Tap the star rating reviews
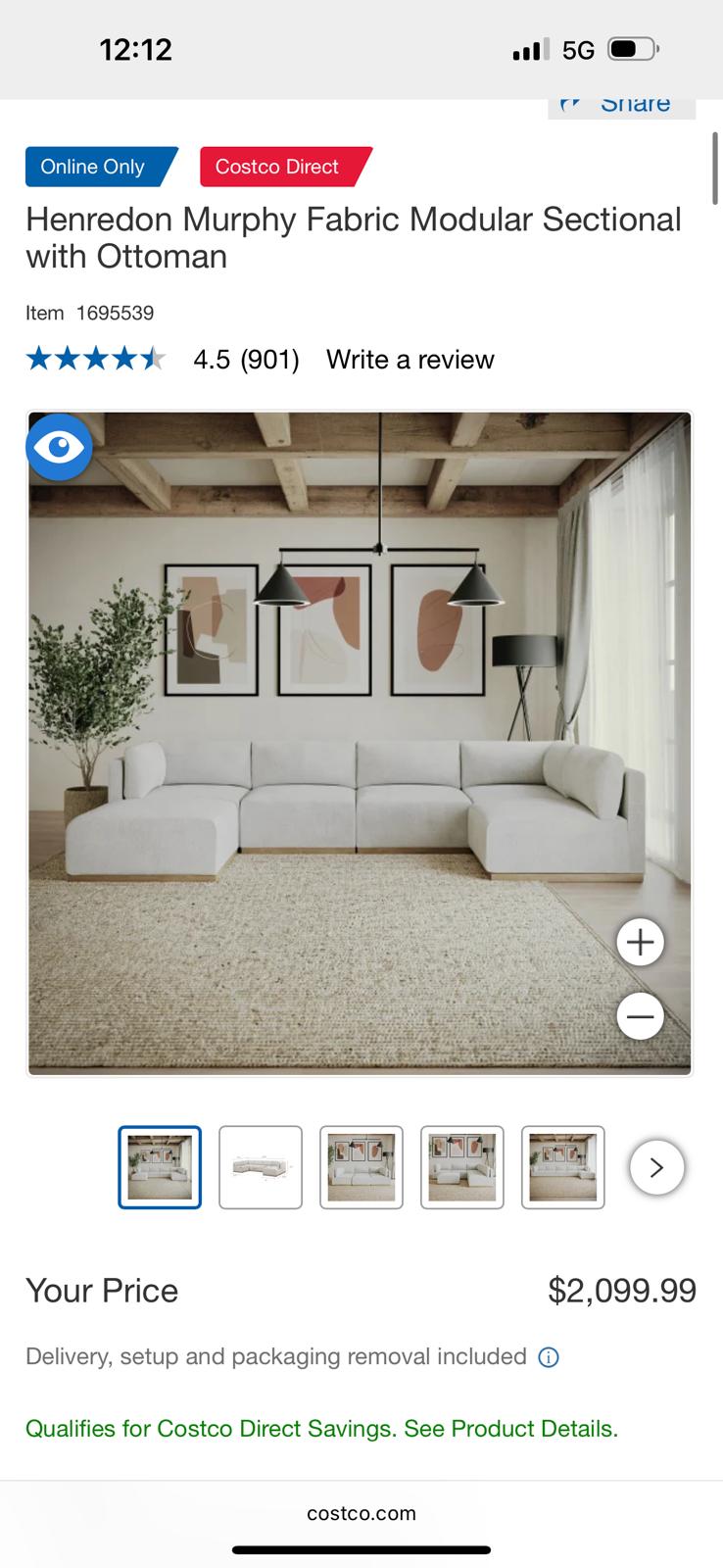The height and width of the screenshot is (1568, 723). [96, 360]
